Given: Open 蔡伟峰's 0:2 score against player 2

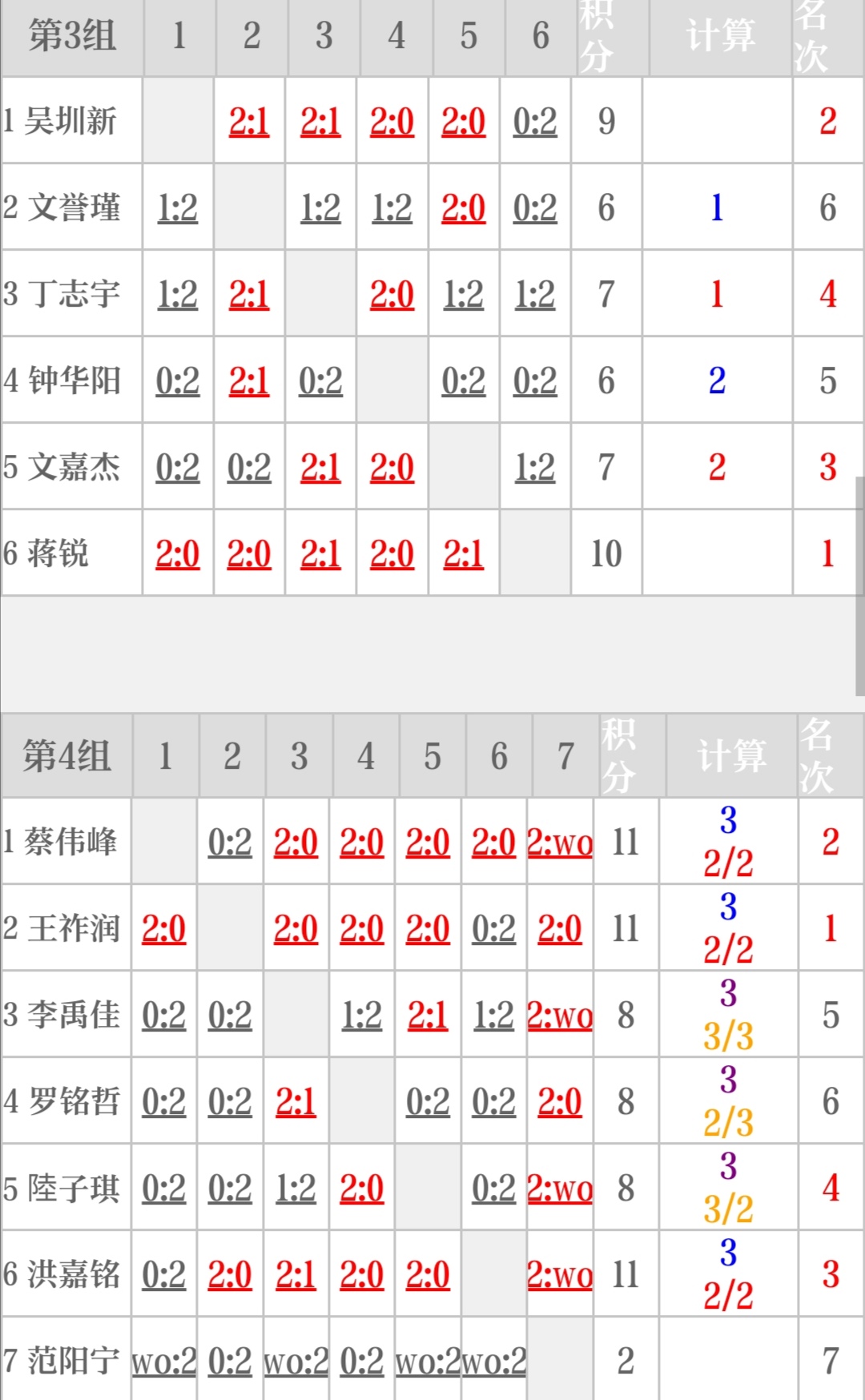Looking at the screenshot, I should (x=230, y=843).
